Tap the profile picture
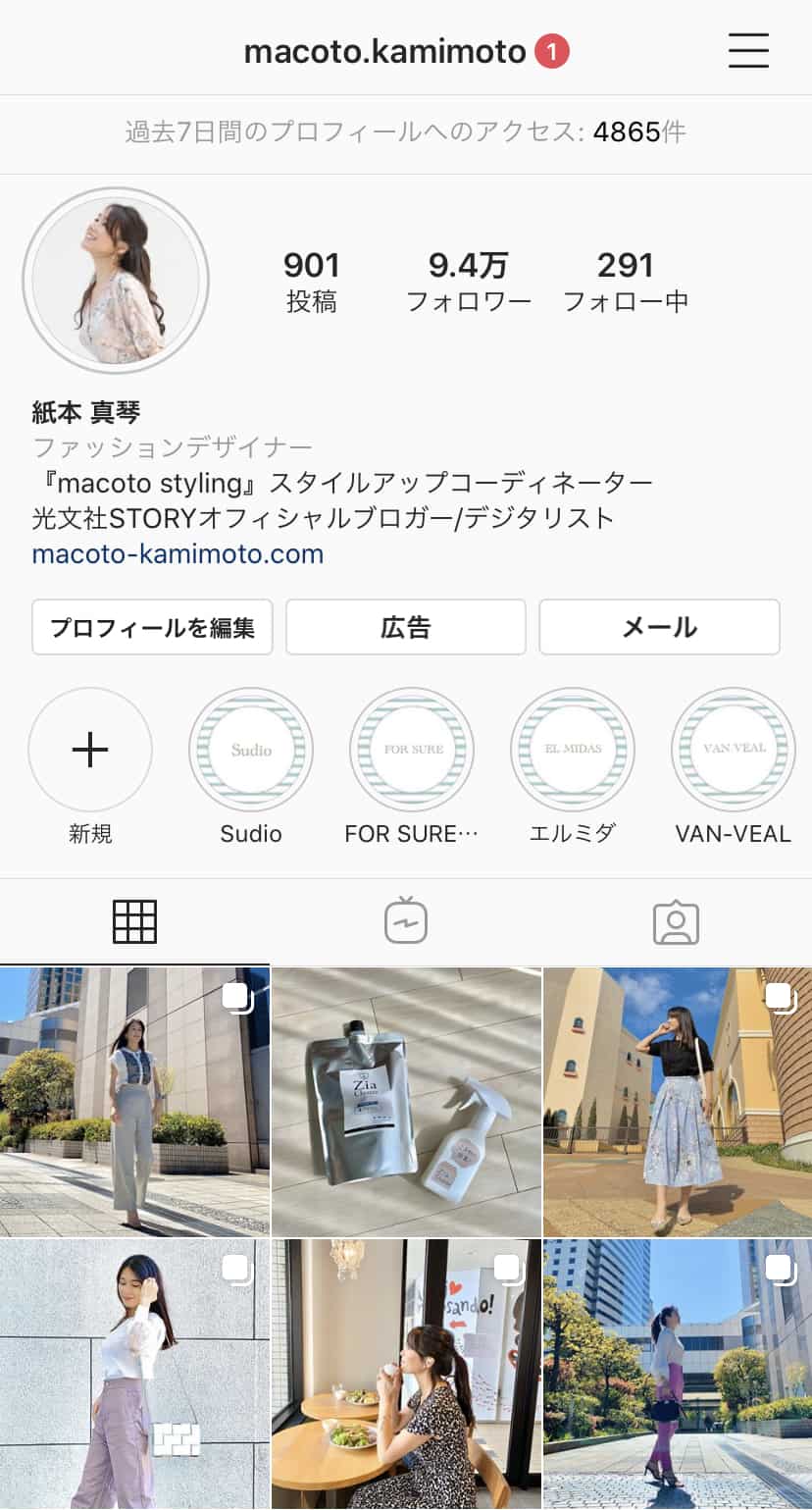812x1510 pixels. click(116, 281)
